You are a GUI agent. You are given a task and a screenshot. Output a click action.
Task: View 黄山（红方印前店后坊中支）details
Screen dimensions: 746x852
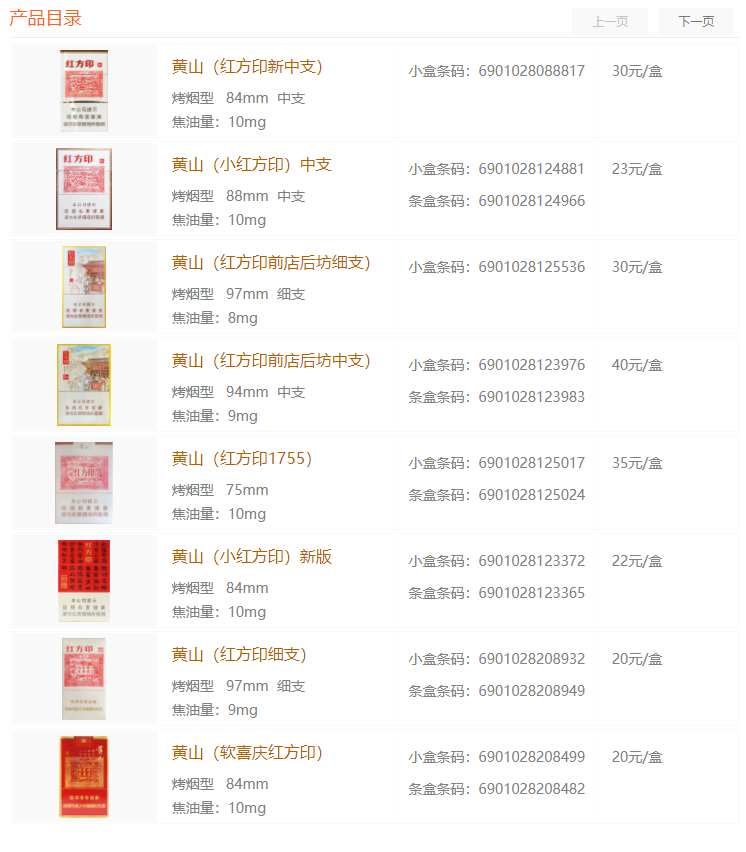tap(271, 361)
